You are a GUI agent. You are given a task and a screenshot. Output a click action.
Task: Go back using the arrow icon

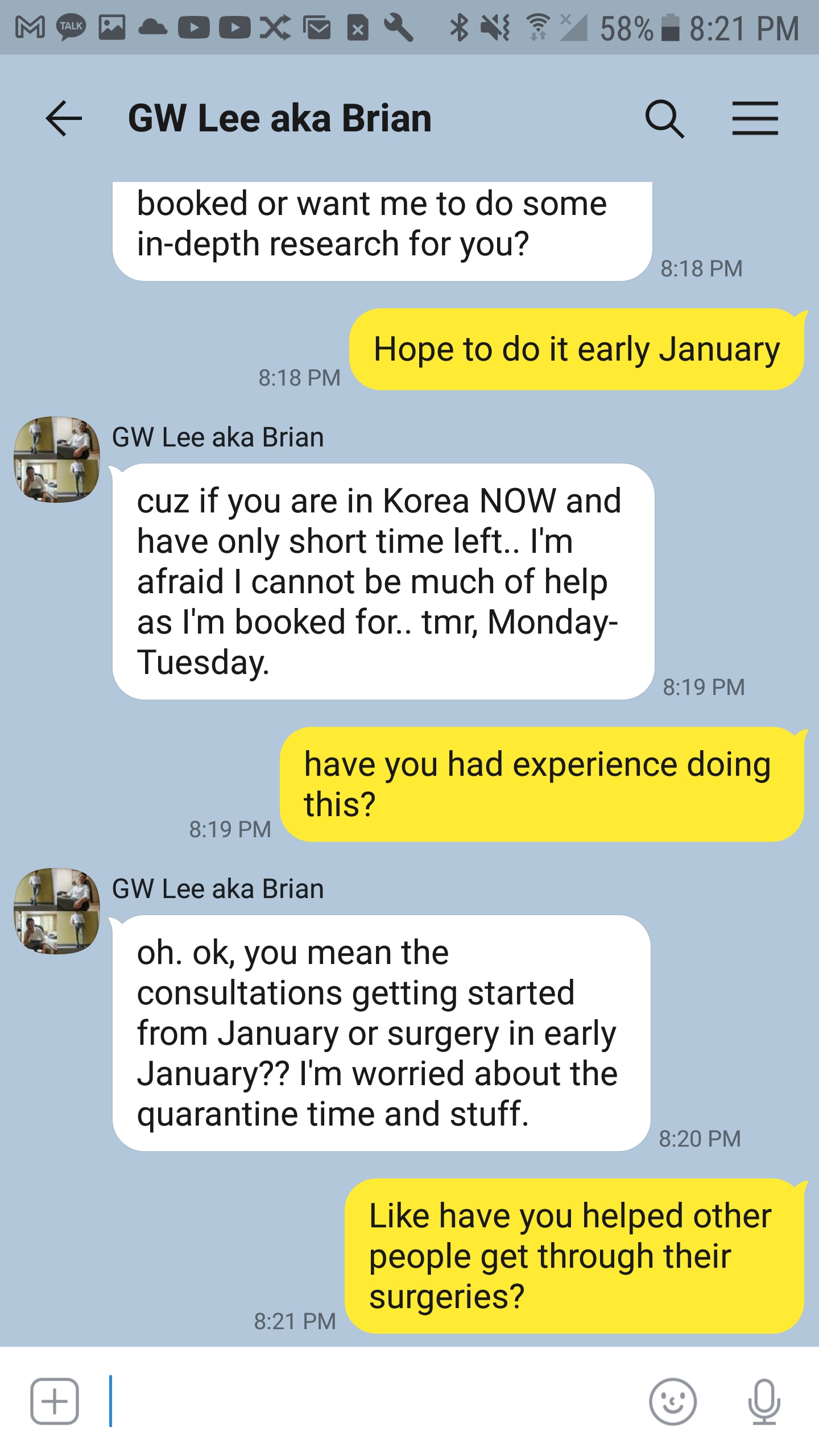(64, 118)
